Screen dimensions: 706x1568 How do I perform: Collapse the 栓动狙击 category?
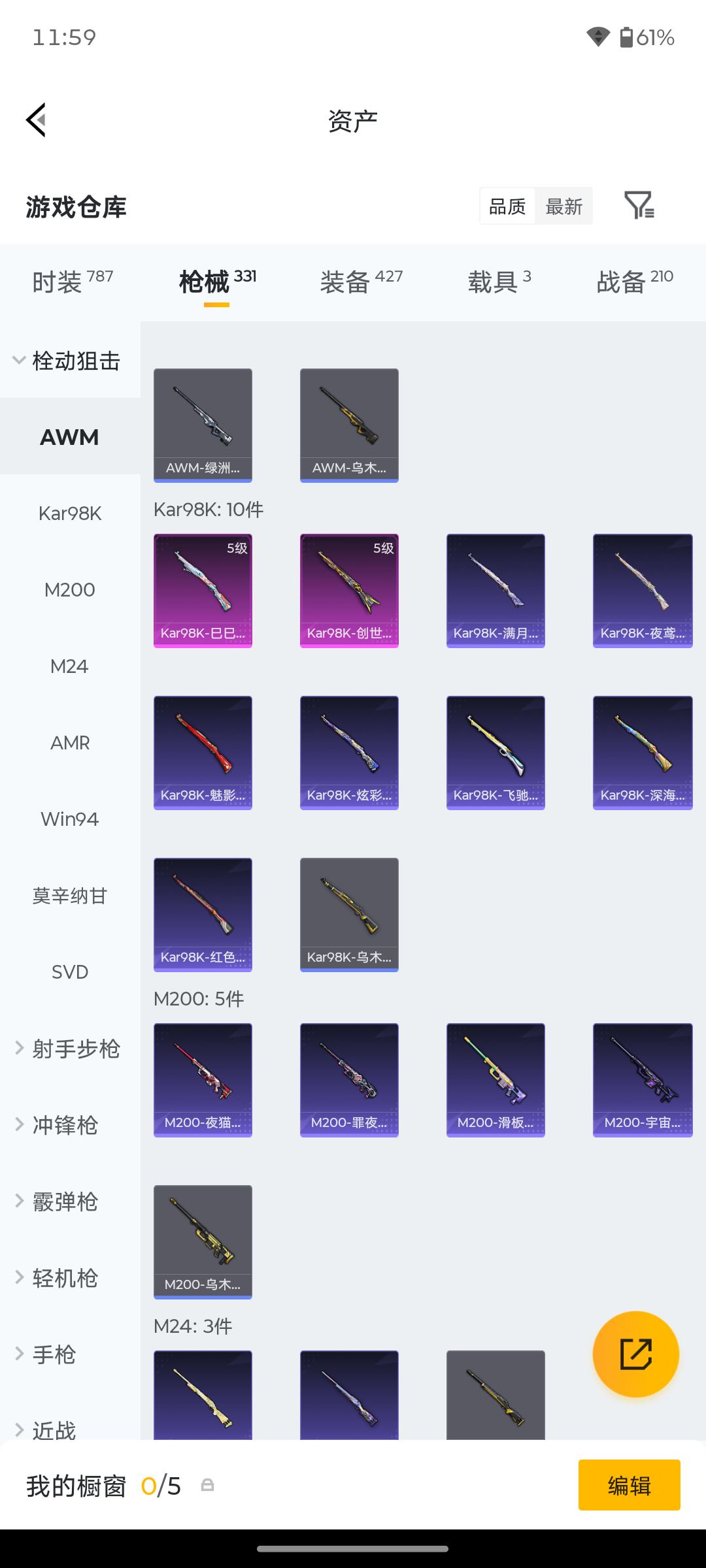pyautogui.click(x=70, y=361)
